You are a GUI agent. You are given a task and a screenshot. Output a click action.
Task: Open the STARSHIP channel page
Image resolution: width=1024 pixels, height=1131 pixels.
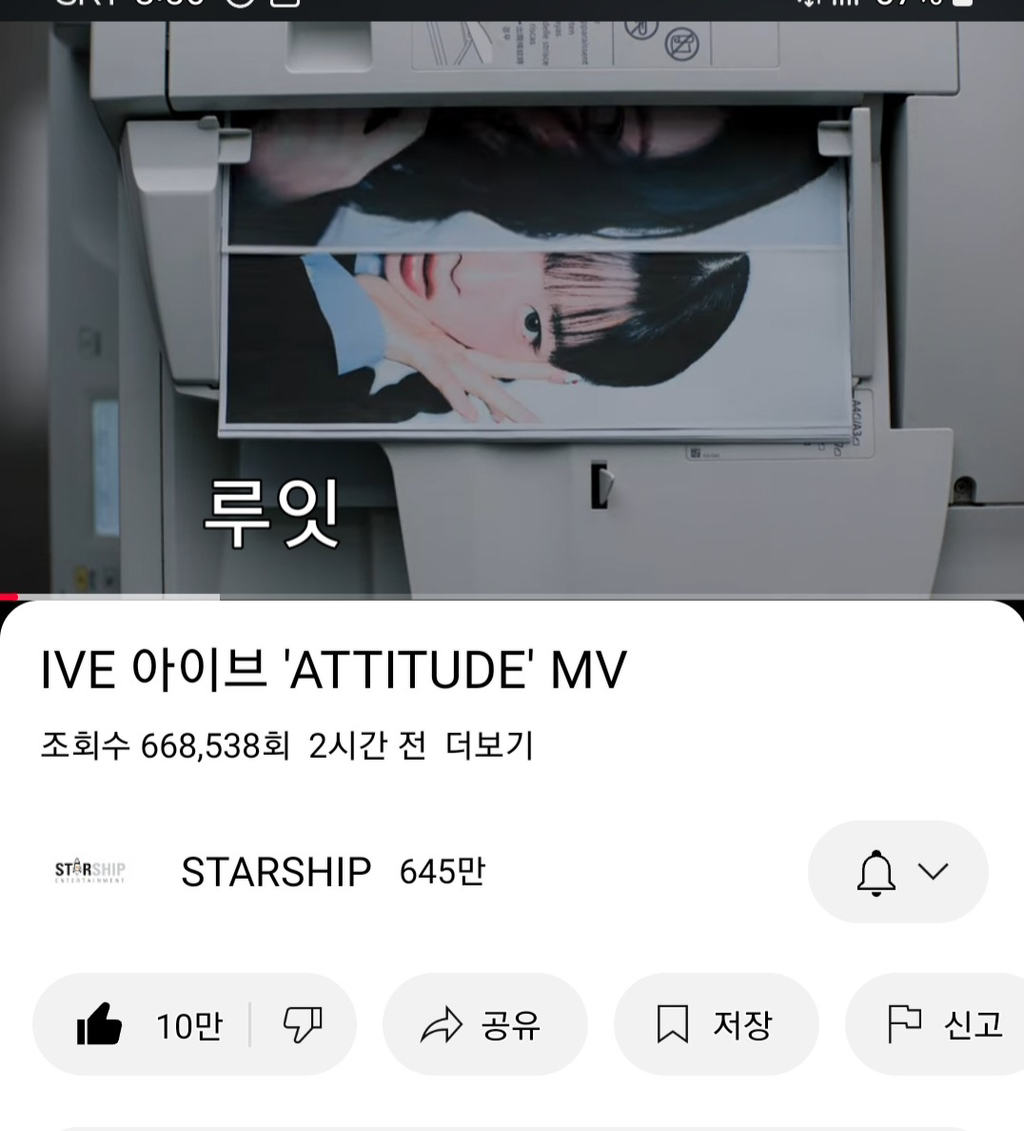point(276,872)
